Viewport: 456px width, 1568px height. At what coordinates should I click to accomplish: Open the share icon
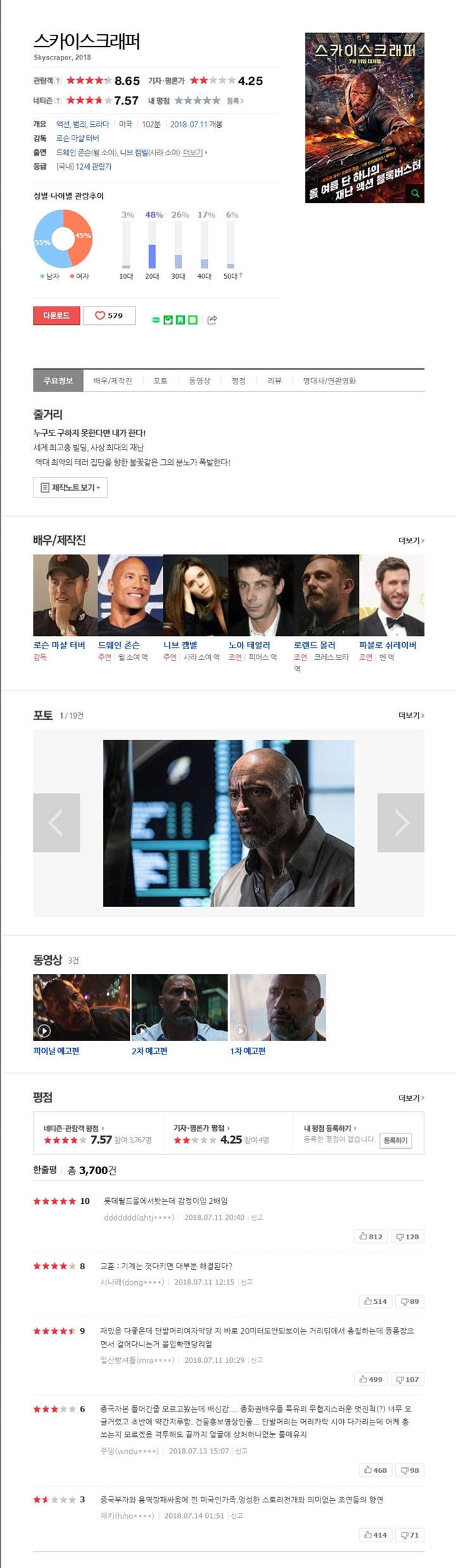(212, 320)
